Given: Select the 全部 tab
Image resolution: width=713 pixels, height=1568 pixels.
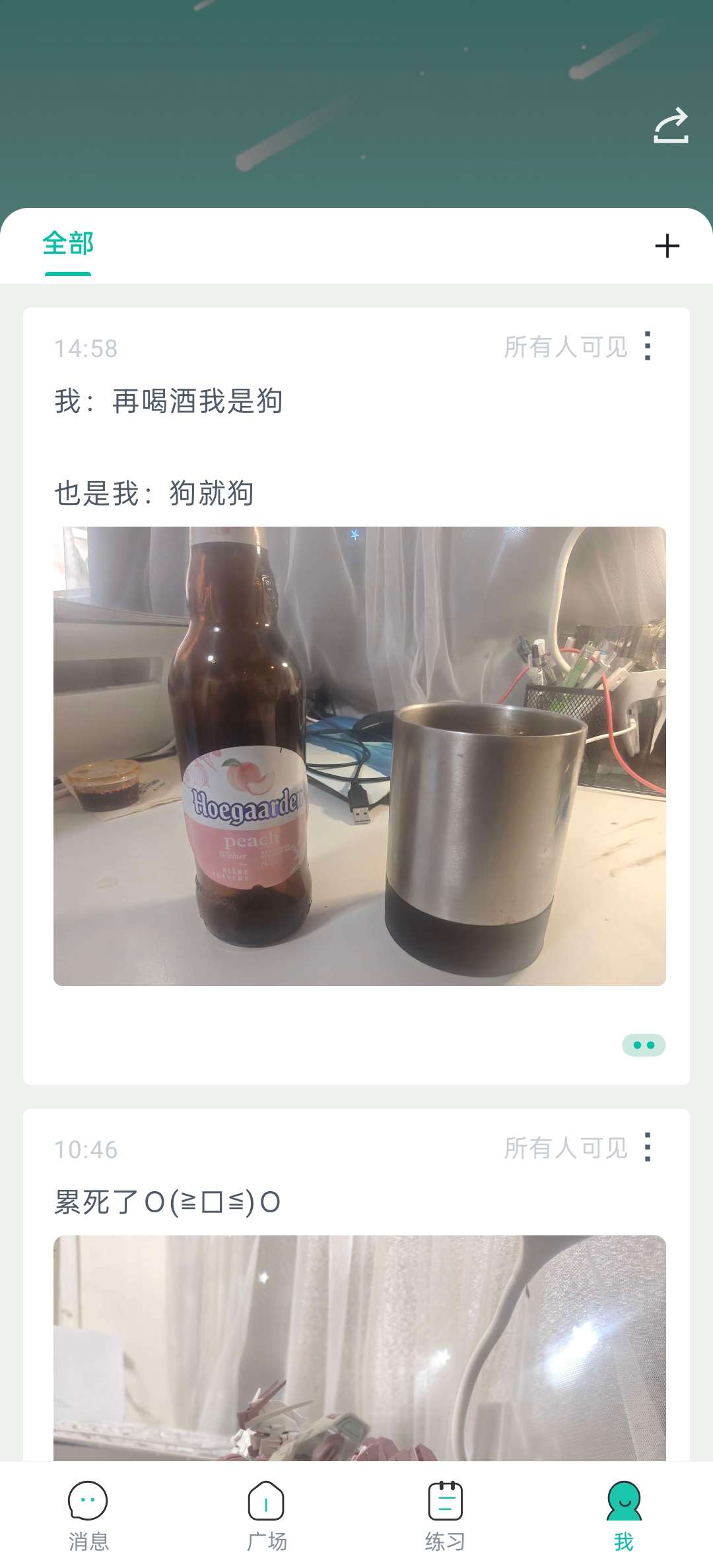Looking at the screenshot, I should (68, 244).
